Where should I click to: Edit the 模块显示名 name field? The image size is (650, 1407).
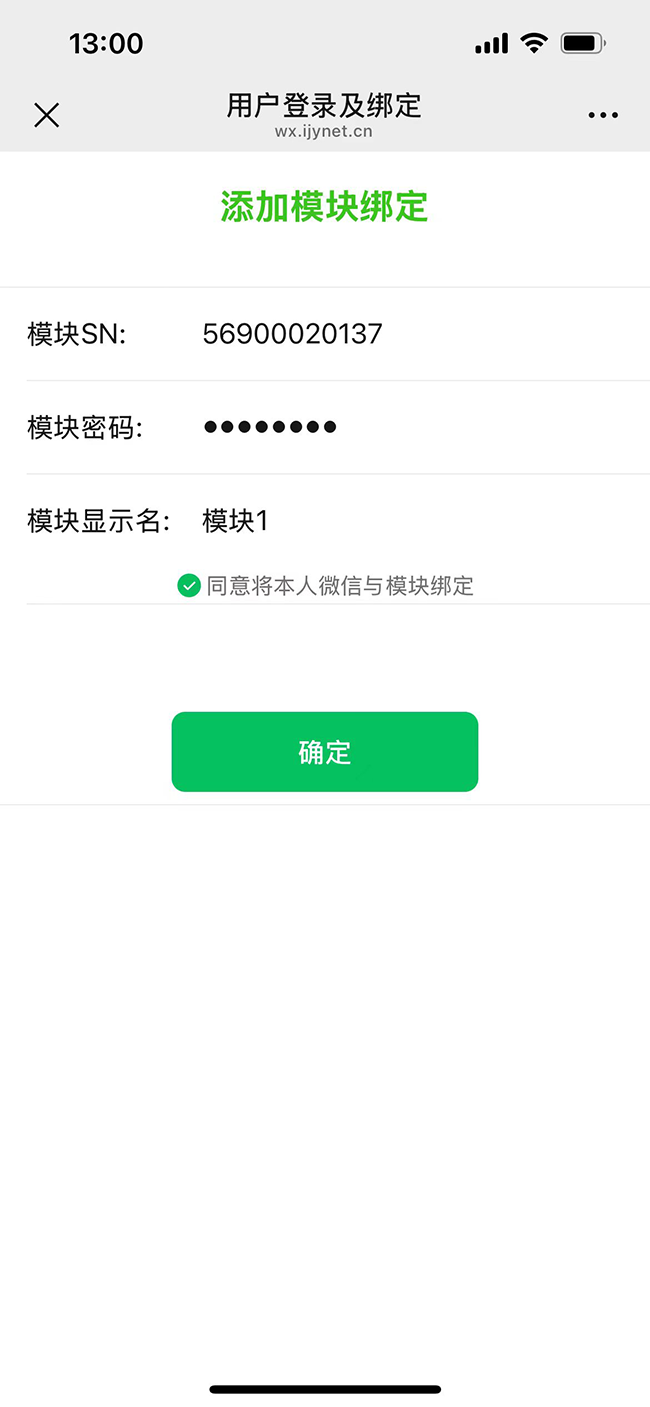click(x=400, y=521)
